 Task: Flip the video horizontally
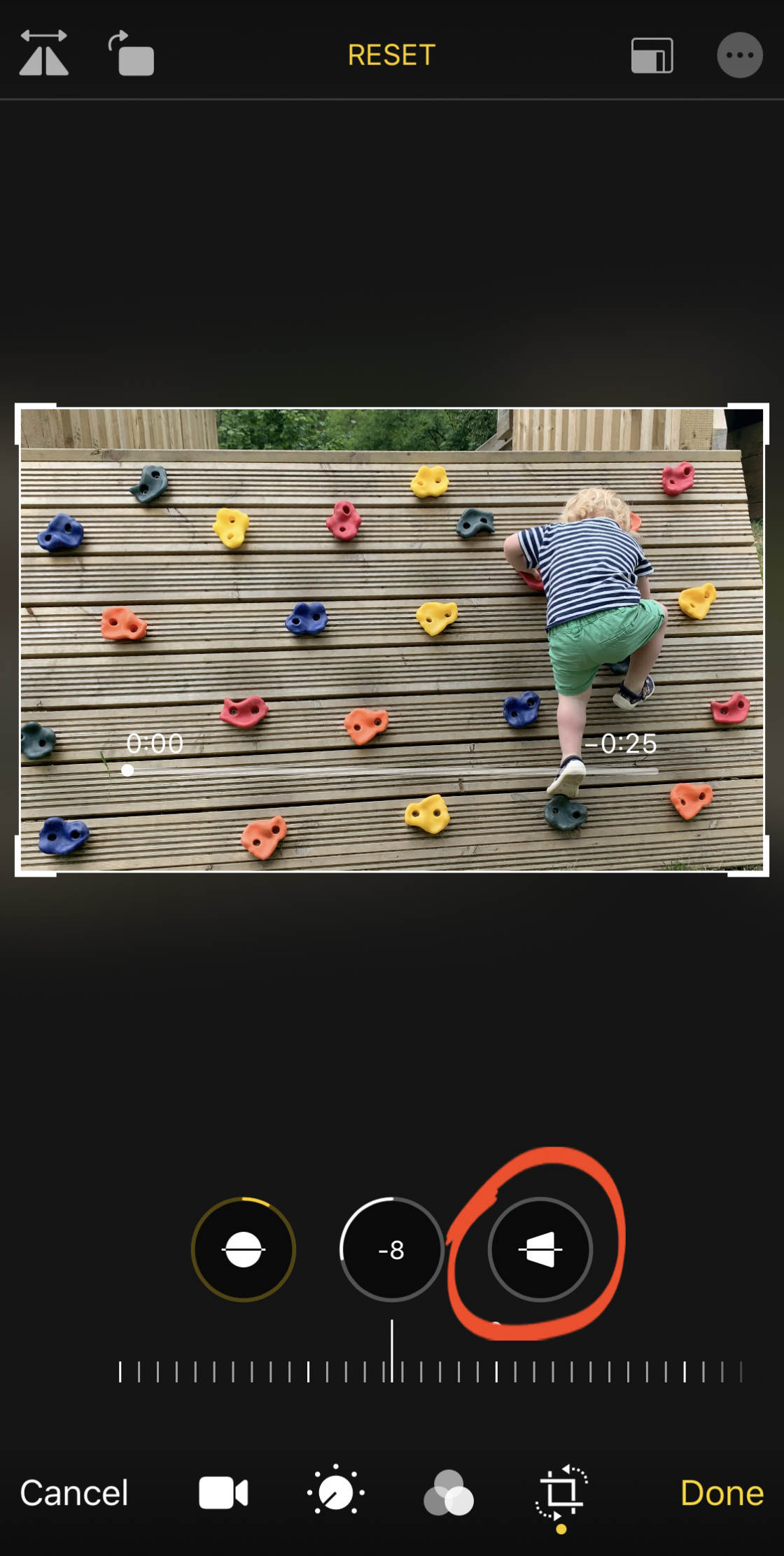43,54
